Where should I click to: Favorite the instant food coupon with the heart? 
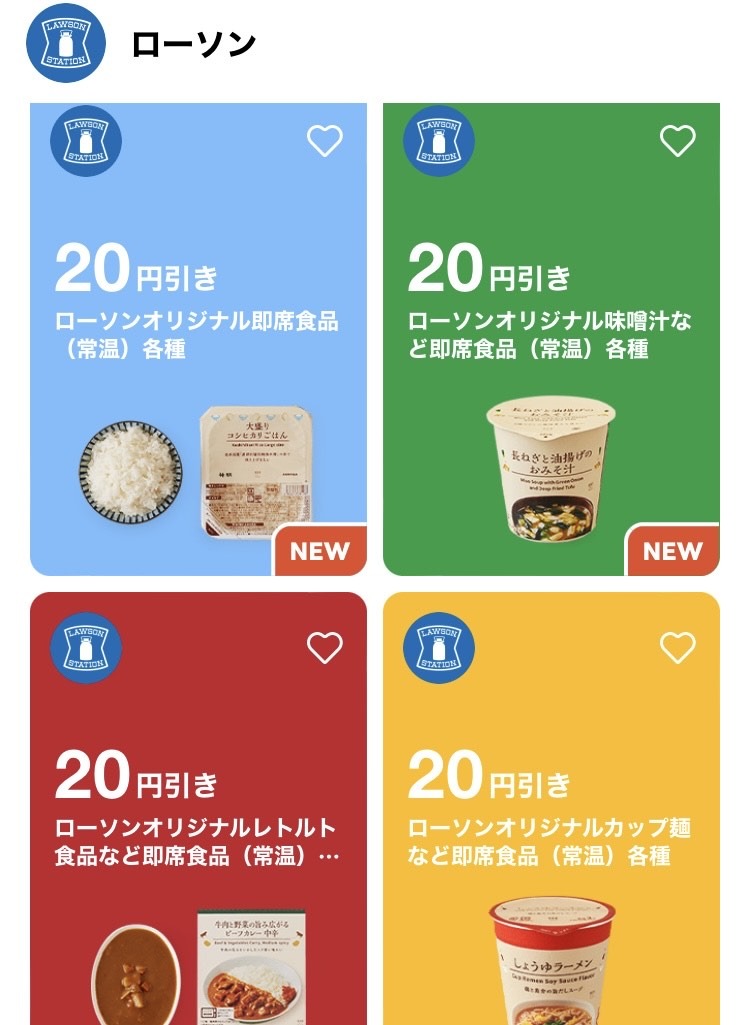pyautogui.click(x=325, y=141)
